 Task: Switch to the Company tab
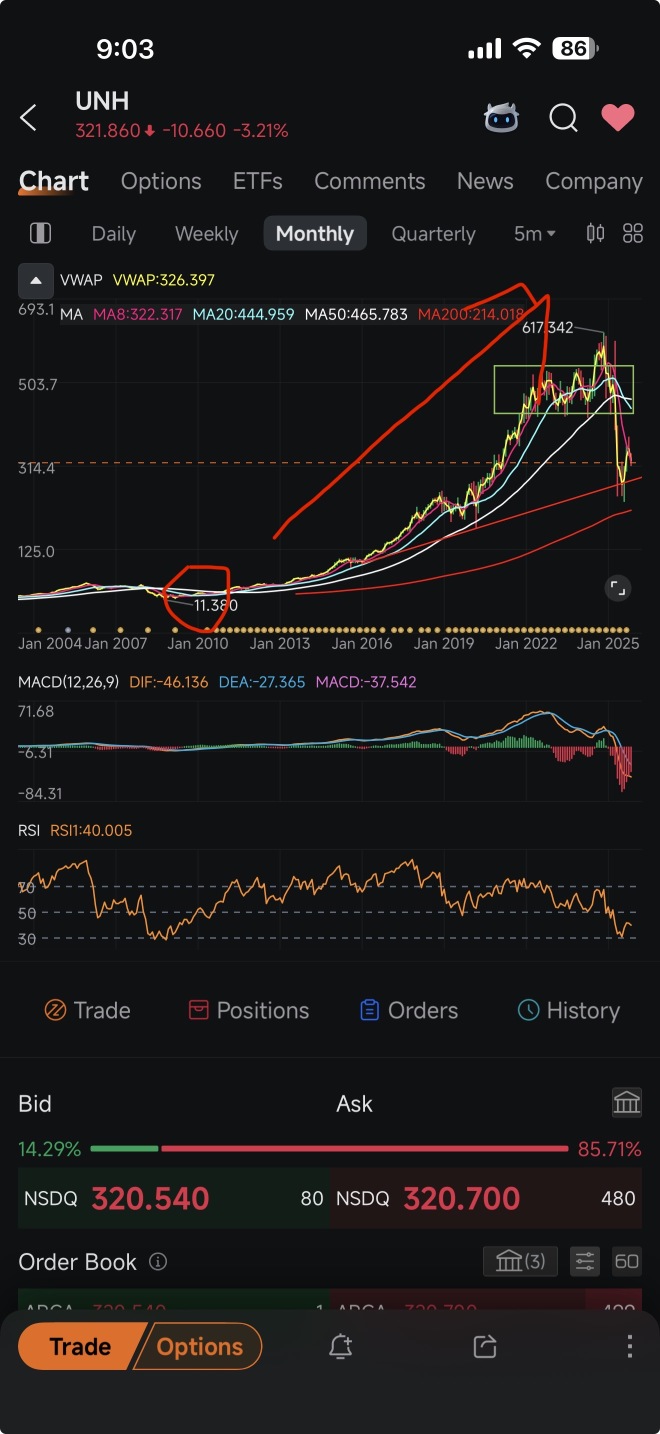[593, 181]
